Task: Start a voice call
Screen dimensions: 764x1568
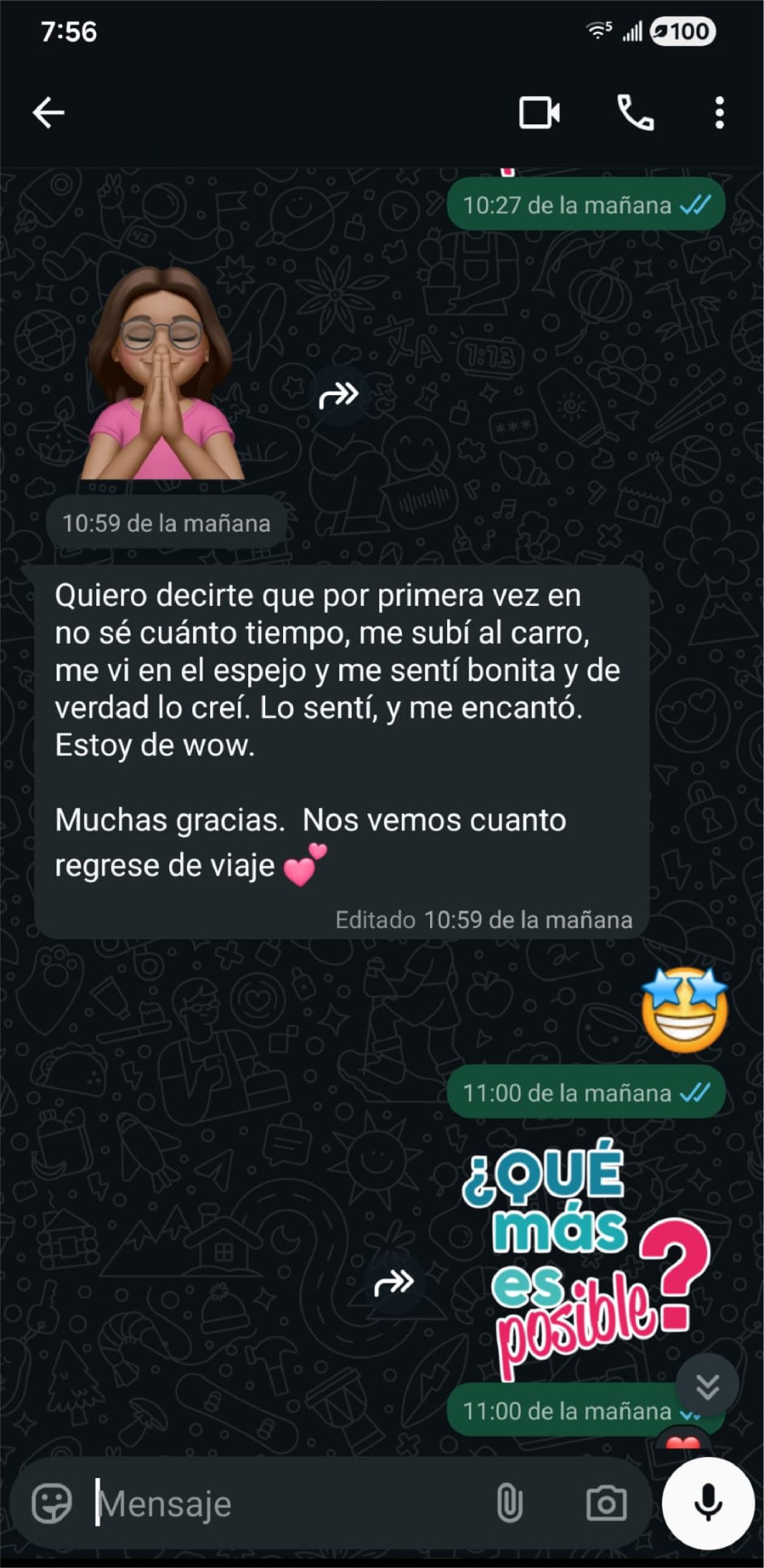Action: (x=635, y=111)
